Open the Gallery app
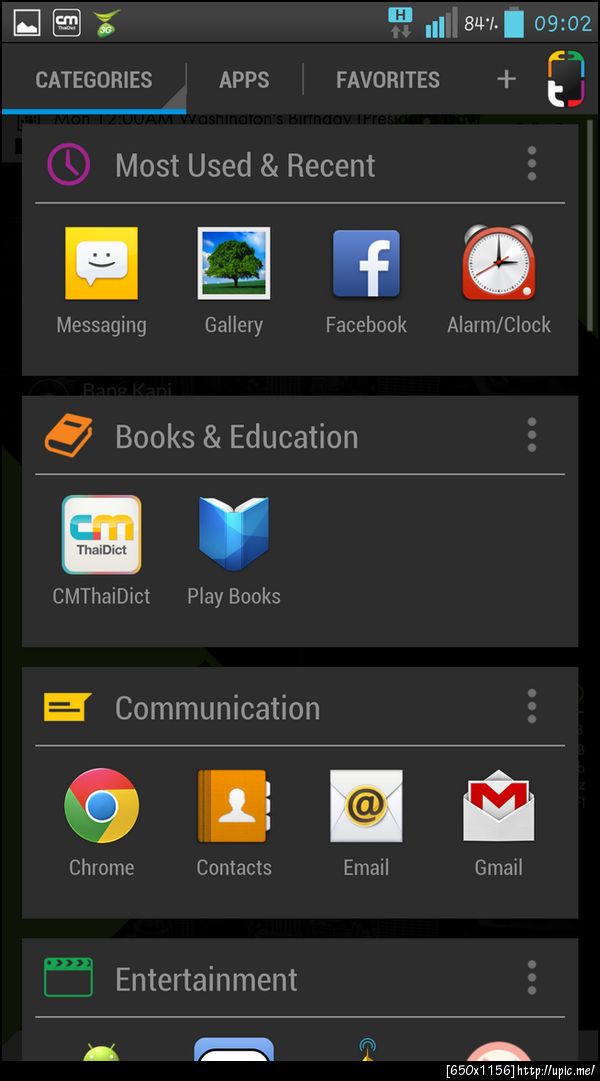The height and width of the screenshot is (1081, 600). click(x=233, y=280)
